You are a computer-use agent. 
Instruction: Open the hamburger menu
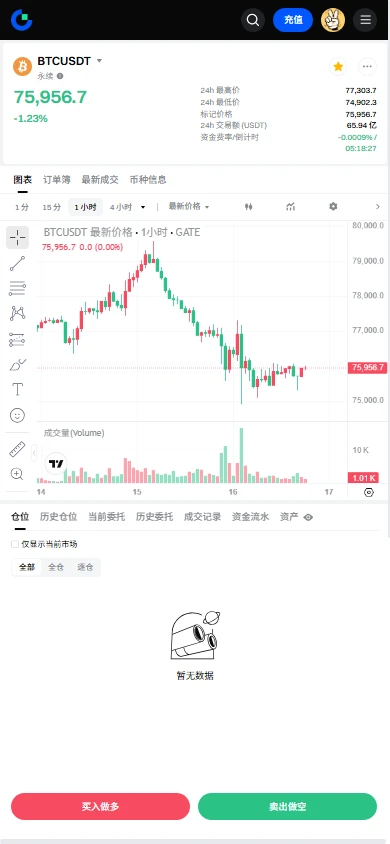pos(365,20)
